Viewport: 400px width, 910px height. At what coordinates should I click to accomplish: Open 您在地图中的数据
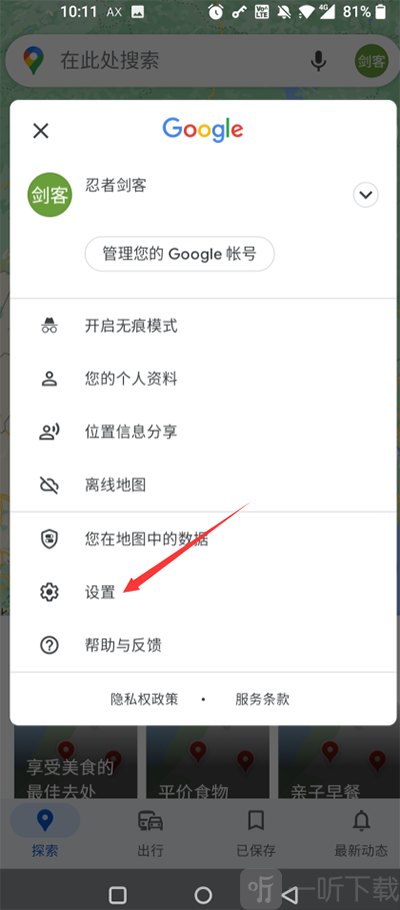tap(203, 540)
